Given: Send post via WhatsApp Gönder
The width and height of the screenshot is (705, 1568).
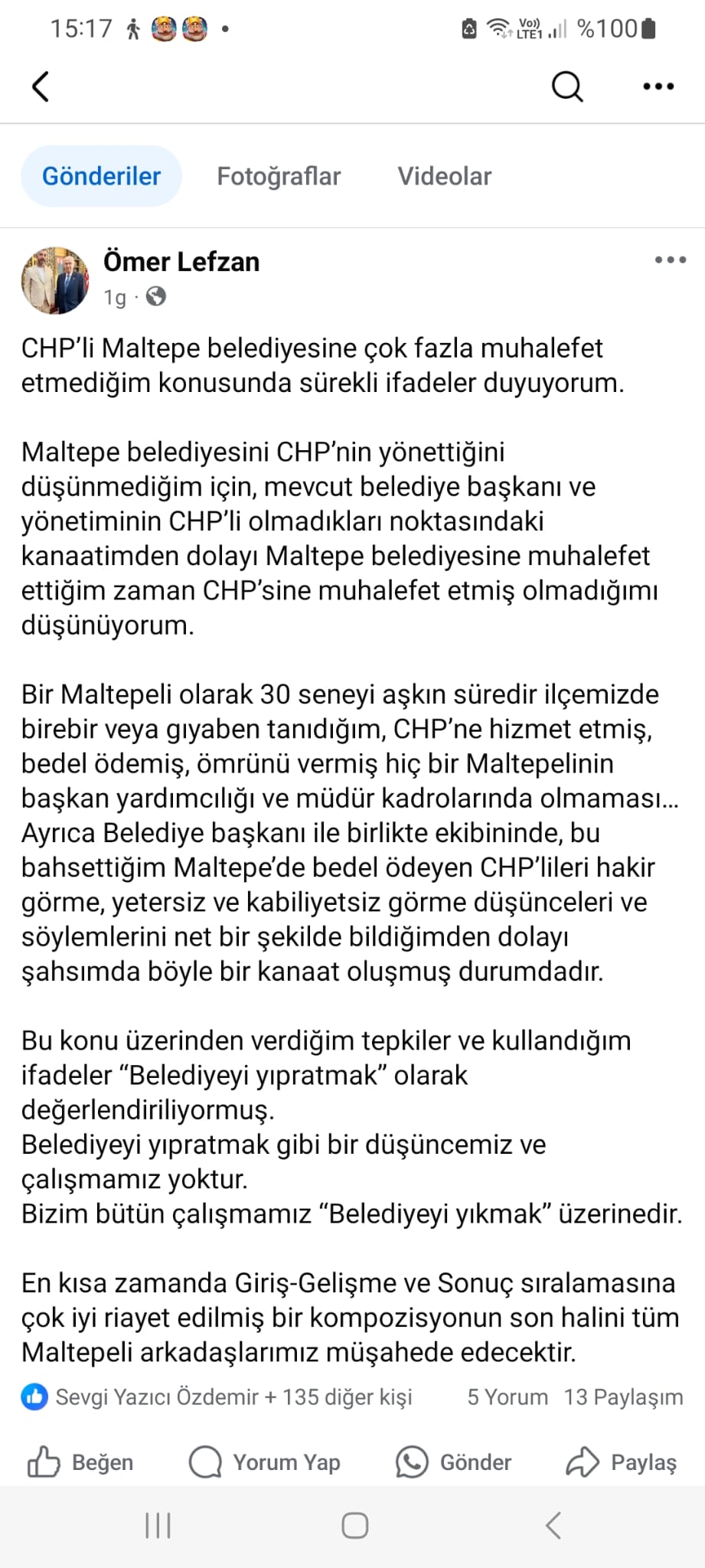Looking at the screenshot, I should pyautogui.click(x=453, y=1462).
